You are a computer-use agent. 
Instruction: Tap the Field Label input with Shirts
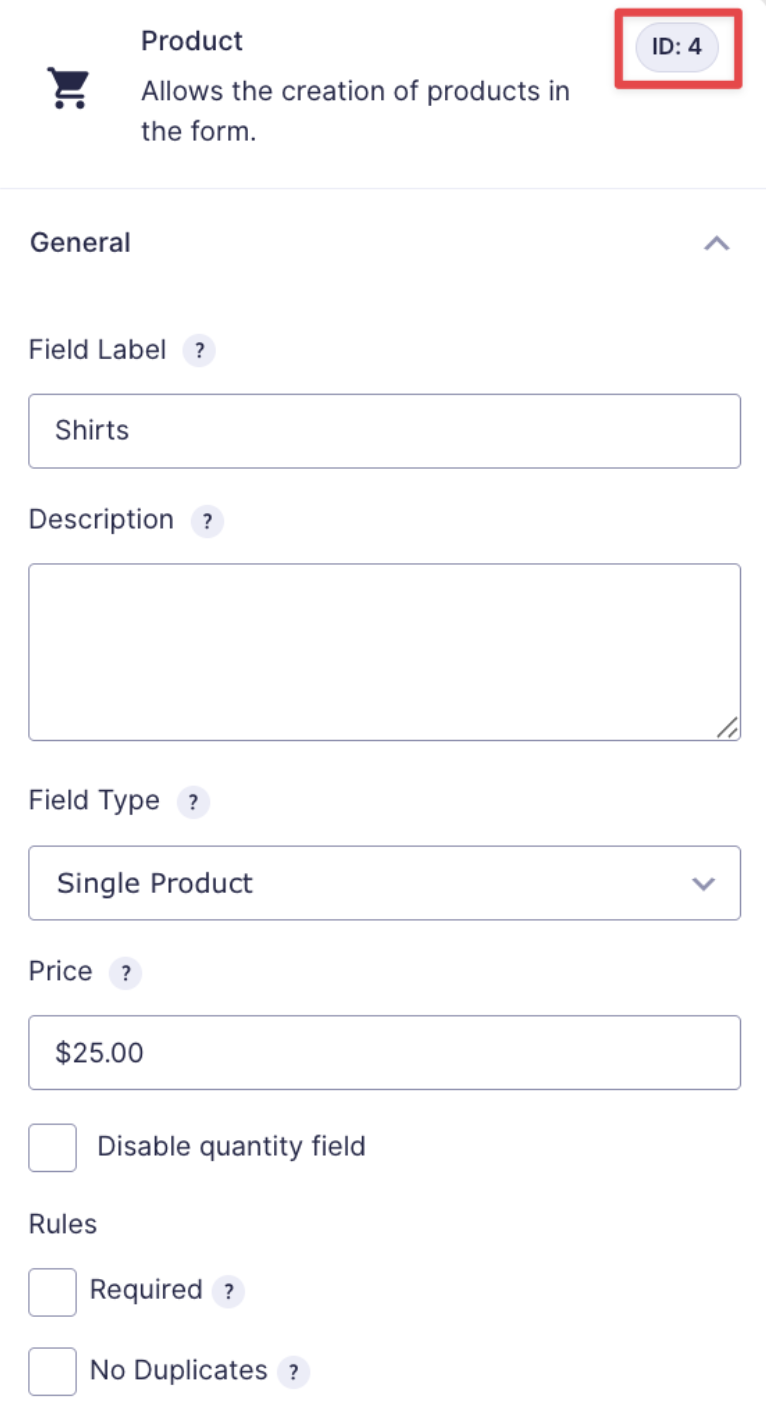point(384,431)
